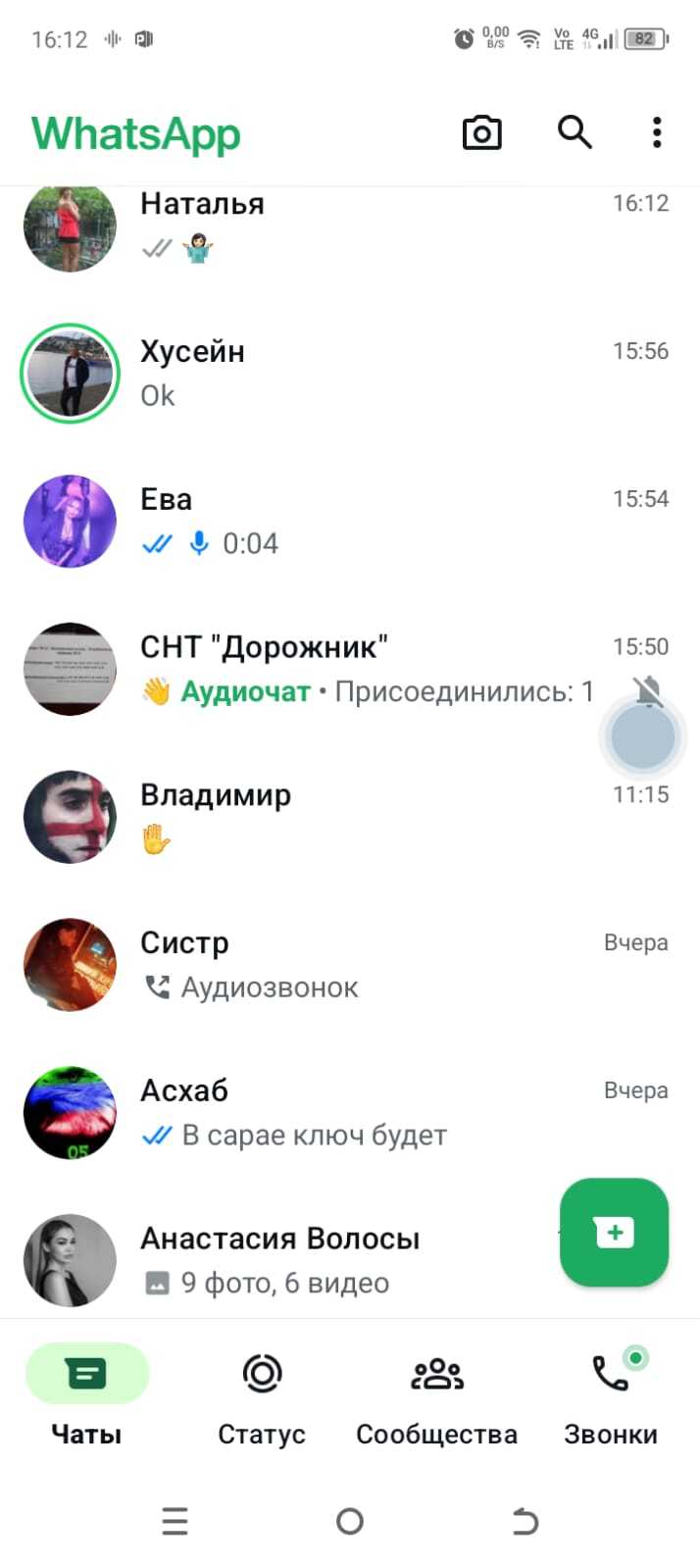Go back using the system back button

click(525, 1521)
